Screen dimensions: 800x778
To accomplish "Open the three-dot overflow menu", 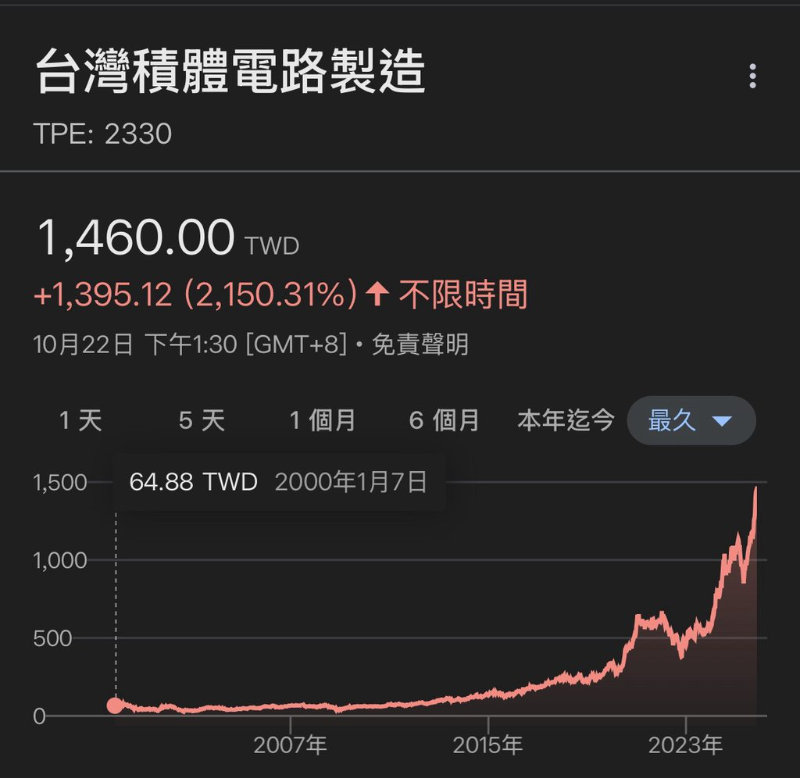I will 753,76.
